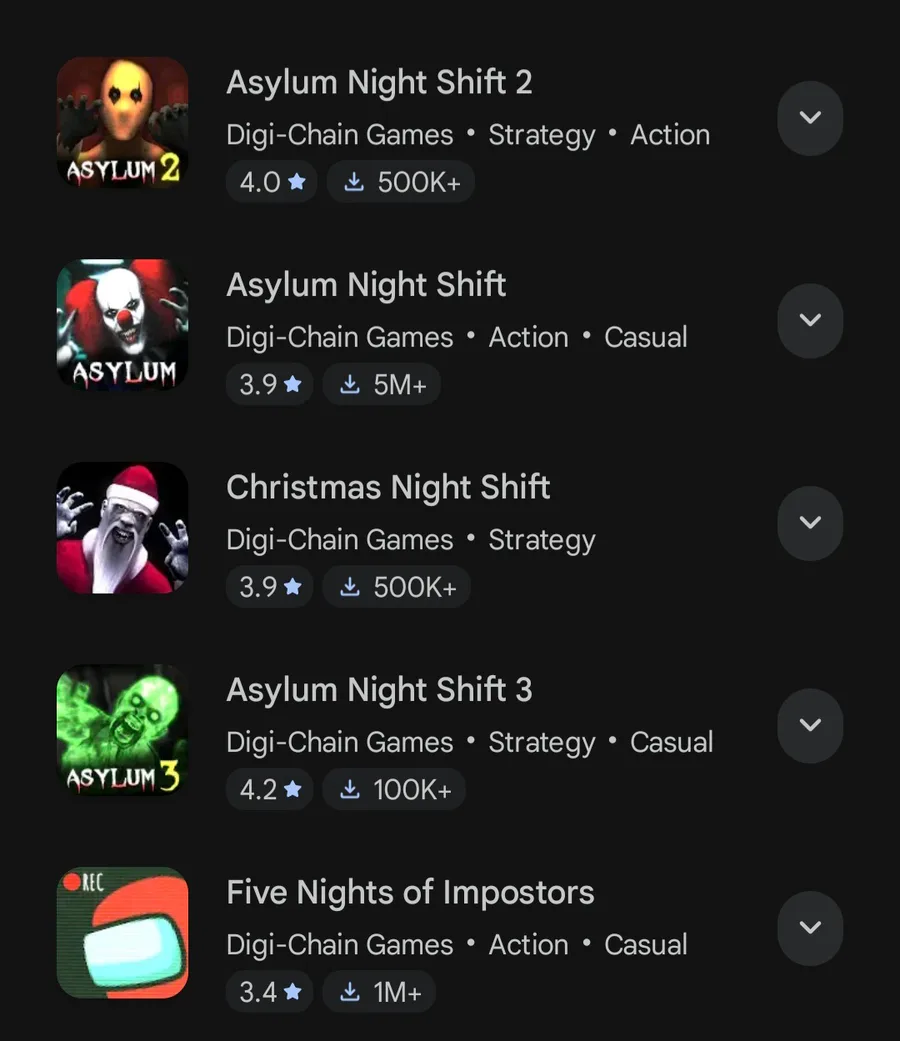Expand details for Five Nights of Impostors

[x=810, y=928]
